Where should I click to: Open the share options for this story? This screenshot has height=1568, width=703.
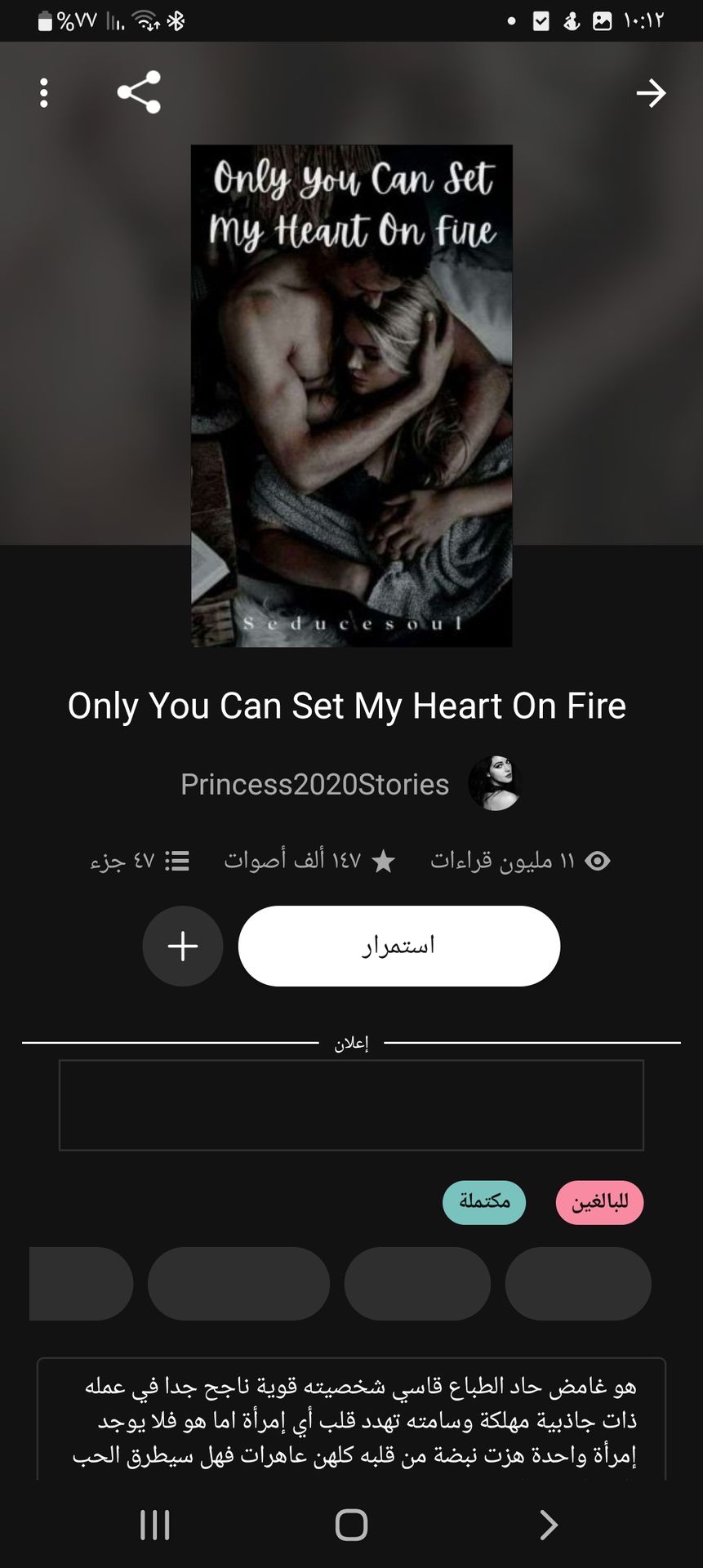pyautogui.click(x=139, y=92)
